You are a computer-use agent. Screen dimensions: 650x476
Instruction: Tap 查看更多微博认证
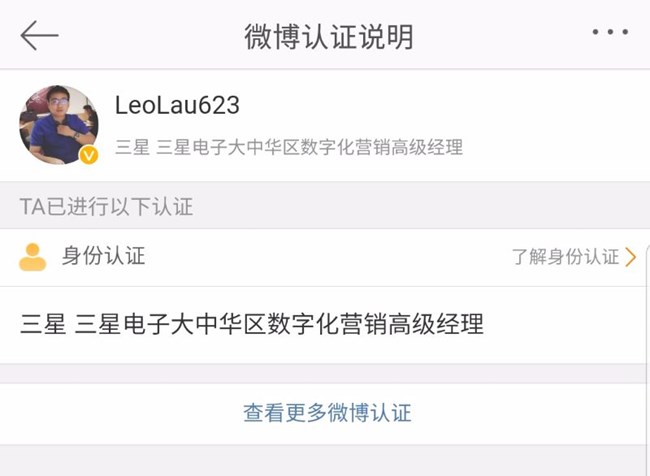[327, 412]
